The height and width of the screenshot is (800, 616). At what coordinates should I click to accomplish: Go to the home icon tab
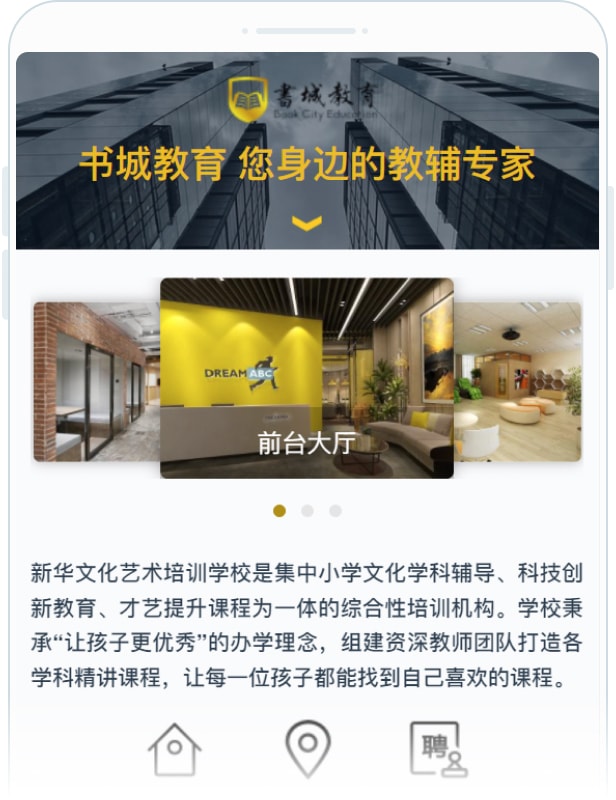click(x=175, y=749)
